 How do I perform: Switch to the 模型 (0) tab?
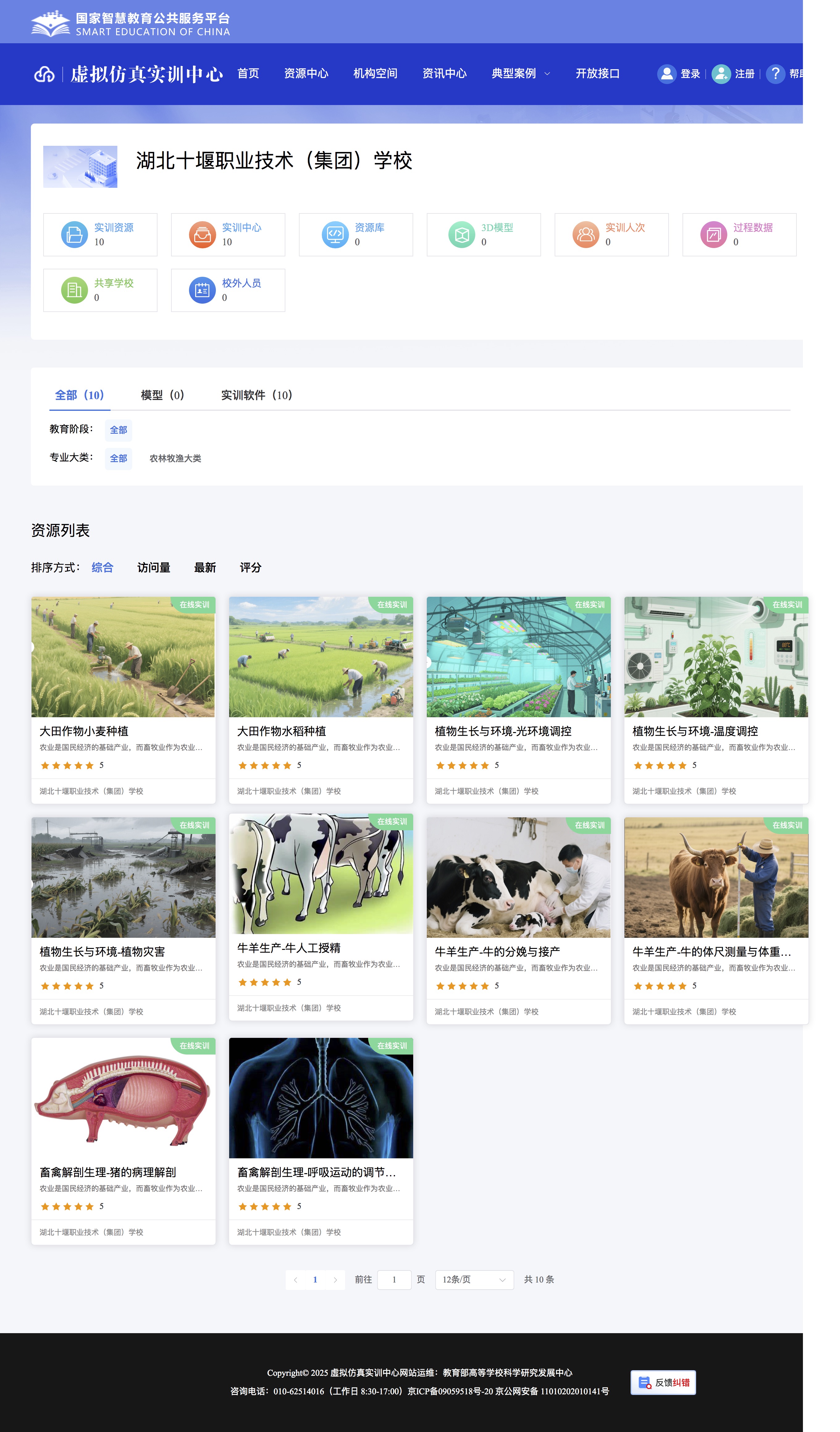pyautogui.click(x=162, y=395)
